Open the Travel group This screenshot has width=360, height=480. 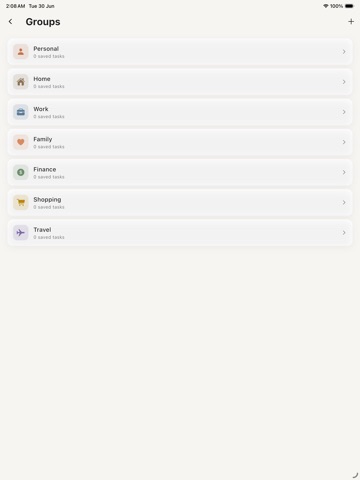(x=180, y=233)
